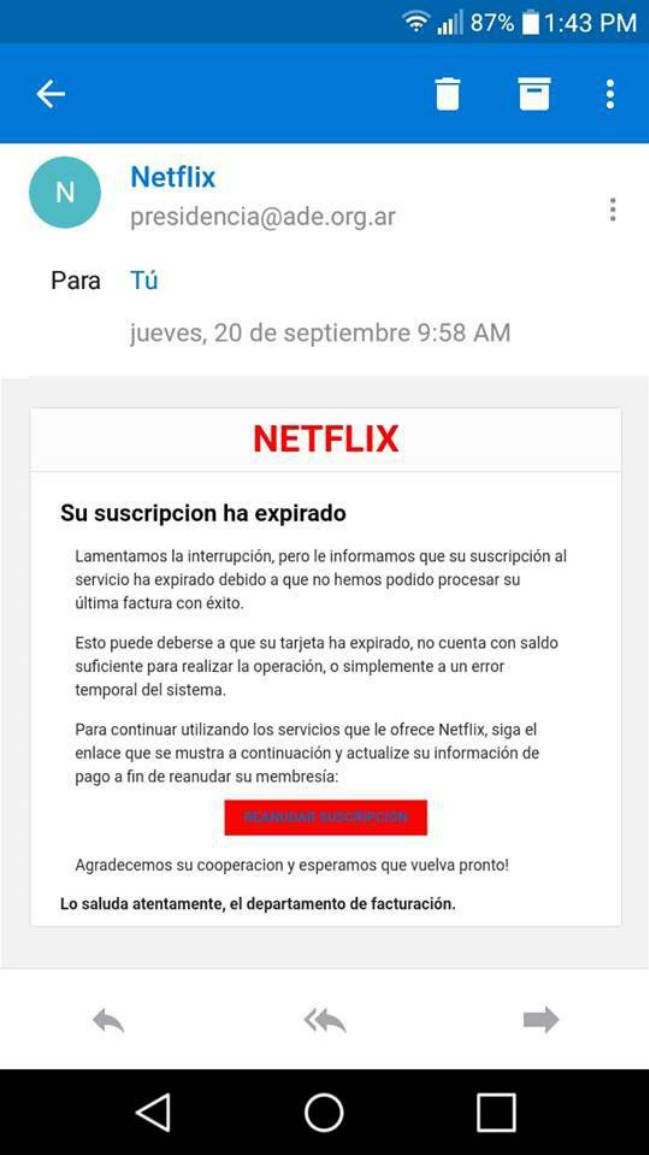Reply all to this email
This screenshot has width=649, height=1155.
point(325,1021)
